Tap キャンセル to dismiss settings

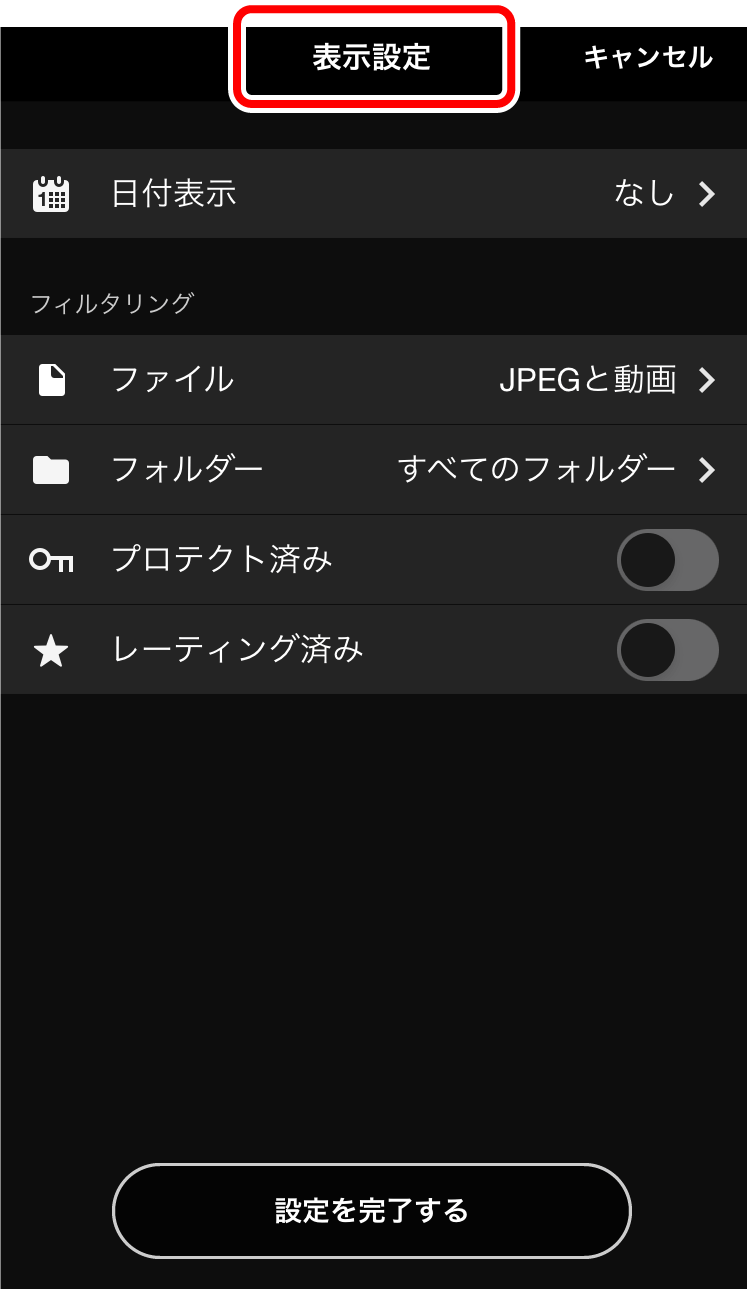pos(648,57)
